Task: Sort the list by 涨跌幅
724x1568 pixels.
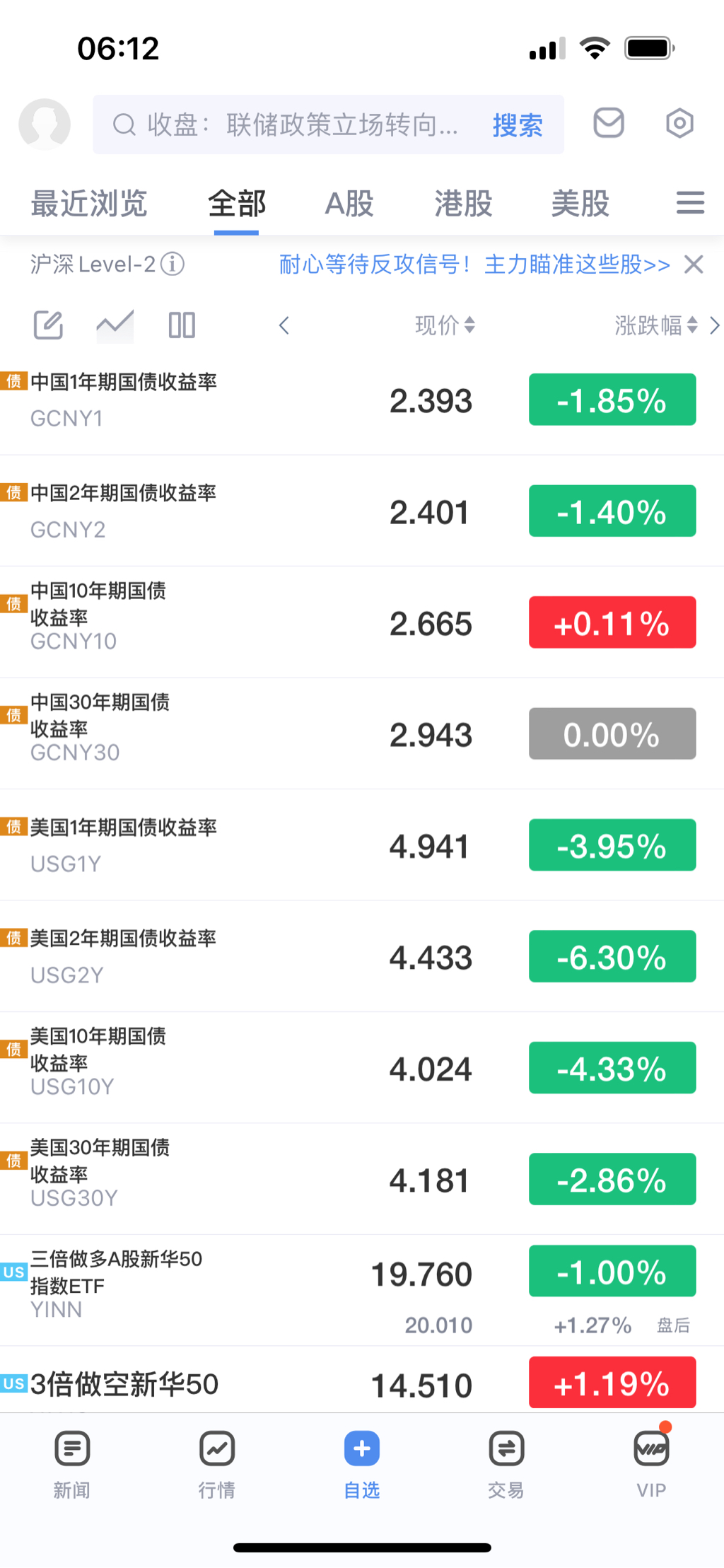Action: tap(655, 325)
